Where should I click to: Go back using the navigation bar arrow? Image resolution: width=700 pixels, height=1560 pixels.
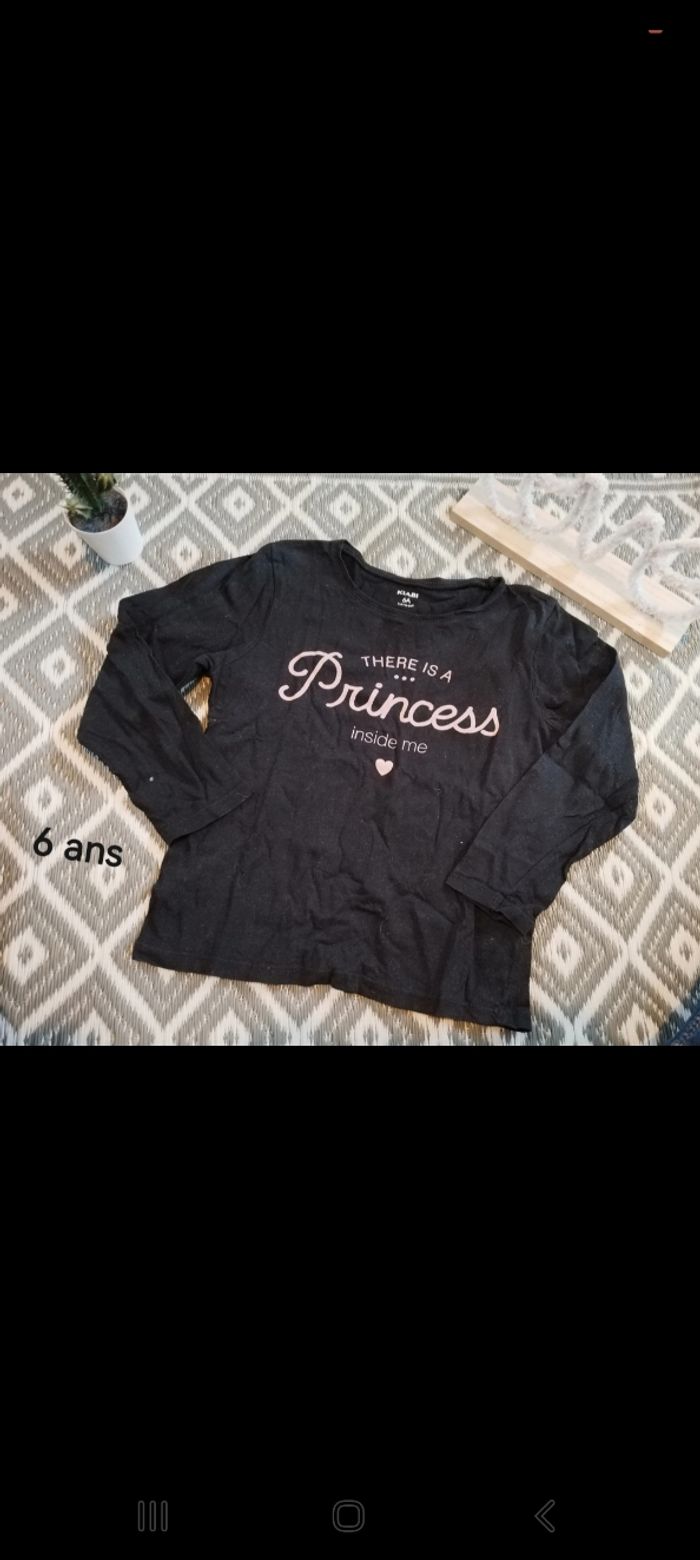[x=545, y=1516]
